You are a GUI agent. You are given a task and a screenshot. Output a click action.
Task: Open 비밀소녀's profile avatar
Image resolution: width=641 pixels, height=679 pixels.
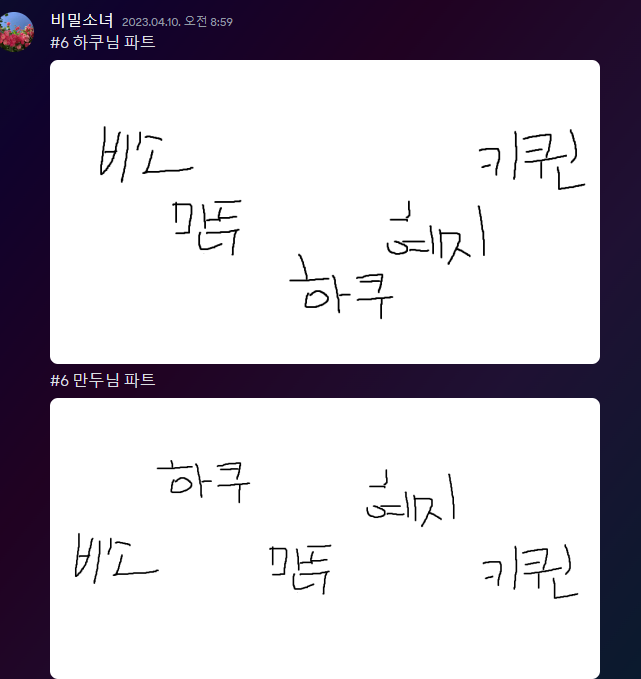point(15,32)
